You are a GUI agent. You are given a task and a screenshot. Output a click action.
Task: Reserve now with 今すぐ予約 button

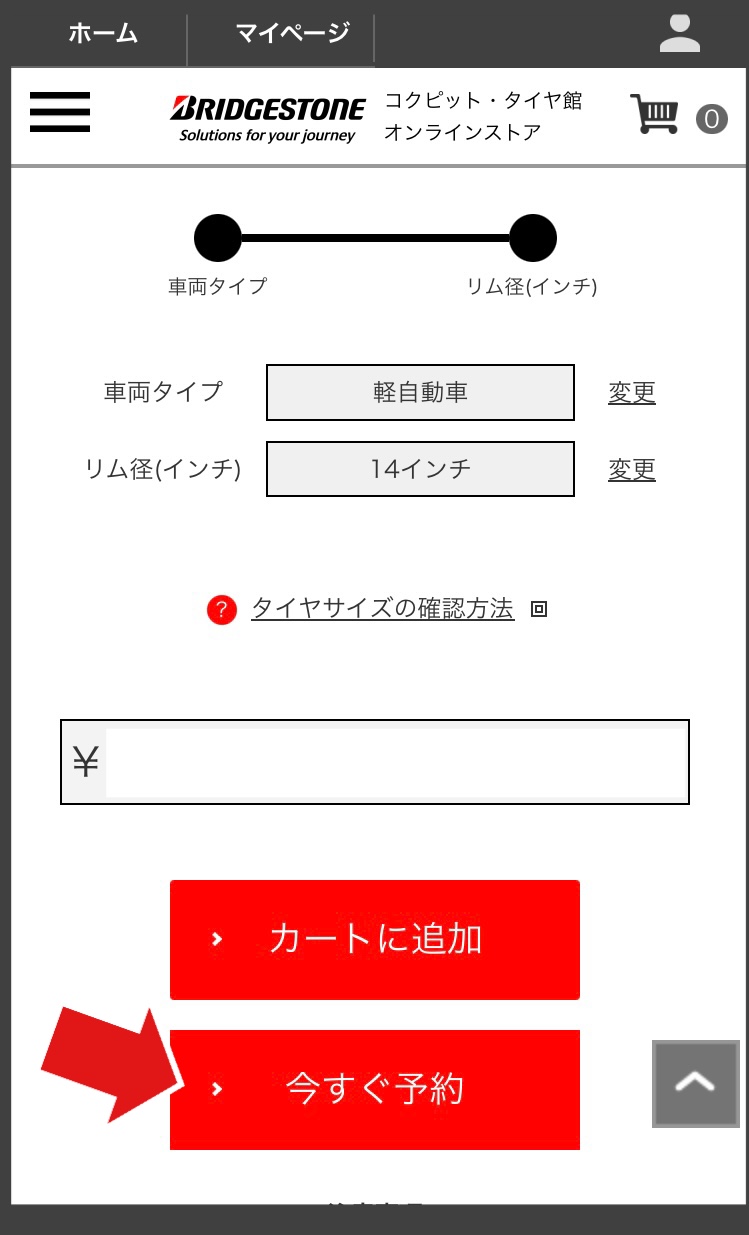pyautogui.click(x=374, y=1089)
